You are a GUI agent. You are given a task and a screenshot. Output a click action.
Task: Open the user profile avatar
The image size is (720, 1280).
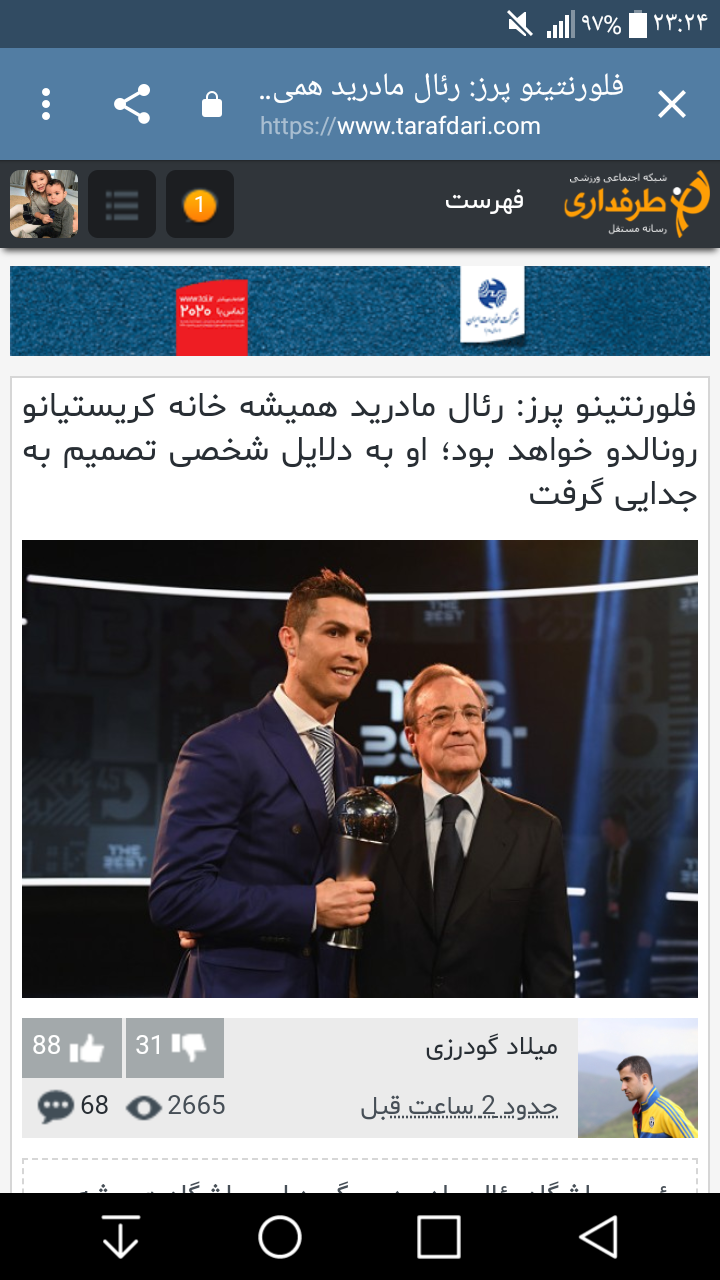click(44, 204)
